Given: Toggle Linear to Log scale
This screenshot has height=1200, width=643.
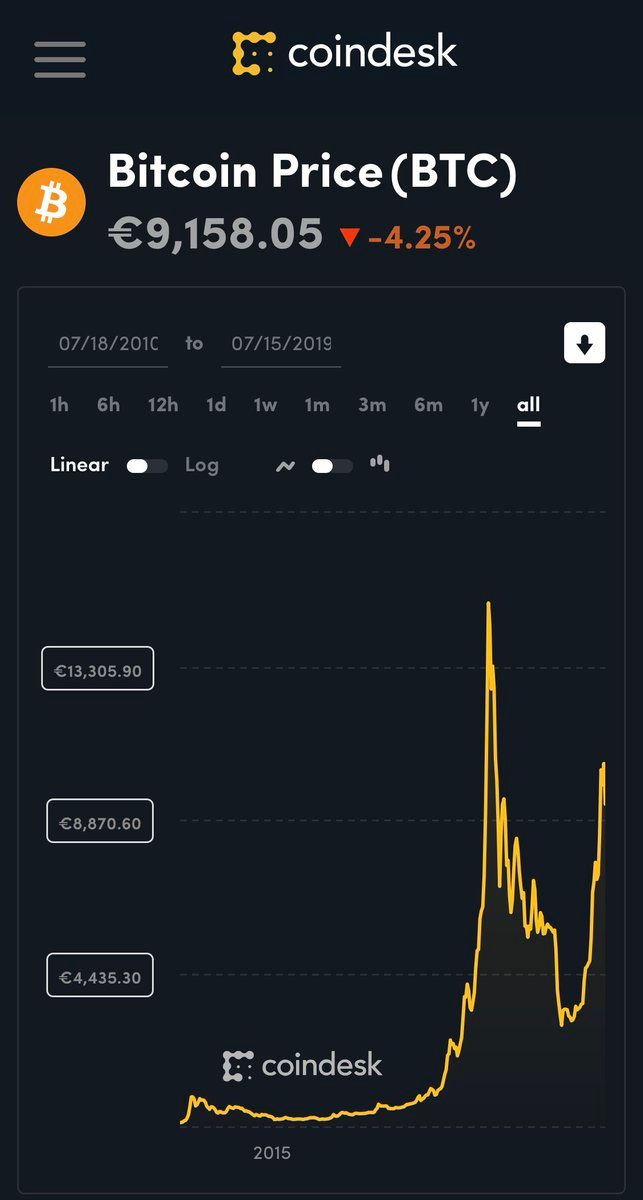Looking at the screenshot, I should (147, 466).
